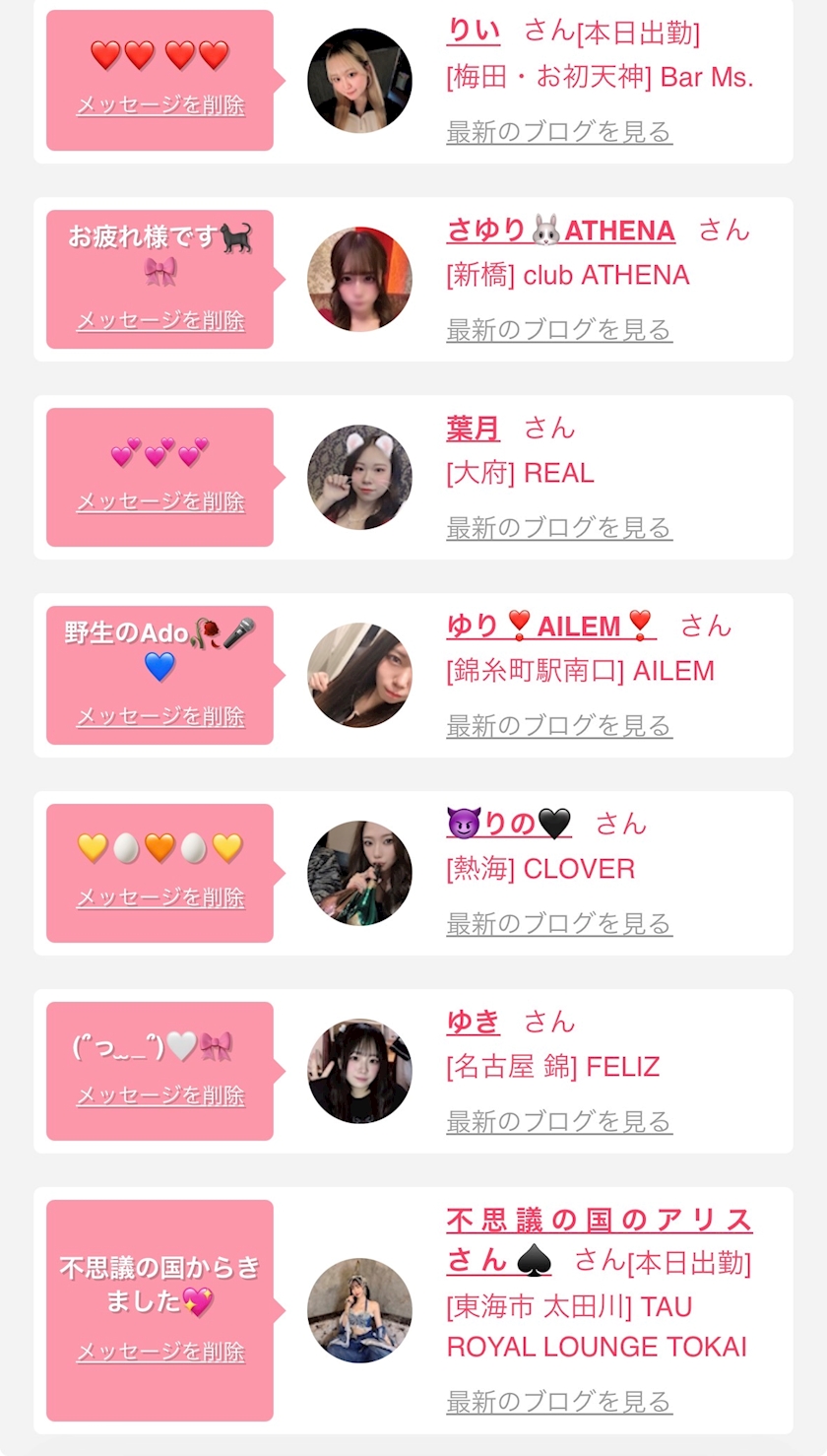
Task: Open りの's profile name link
Action: tap(509, 824)
